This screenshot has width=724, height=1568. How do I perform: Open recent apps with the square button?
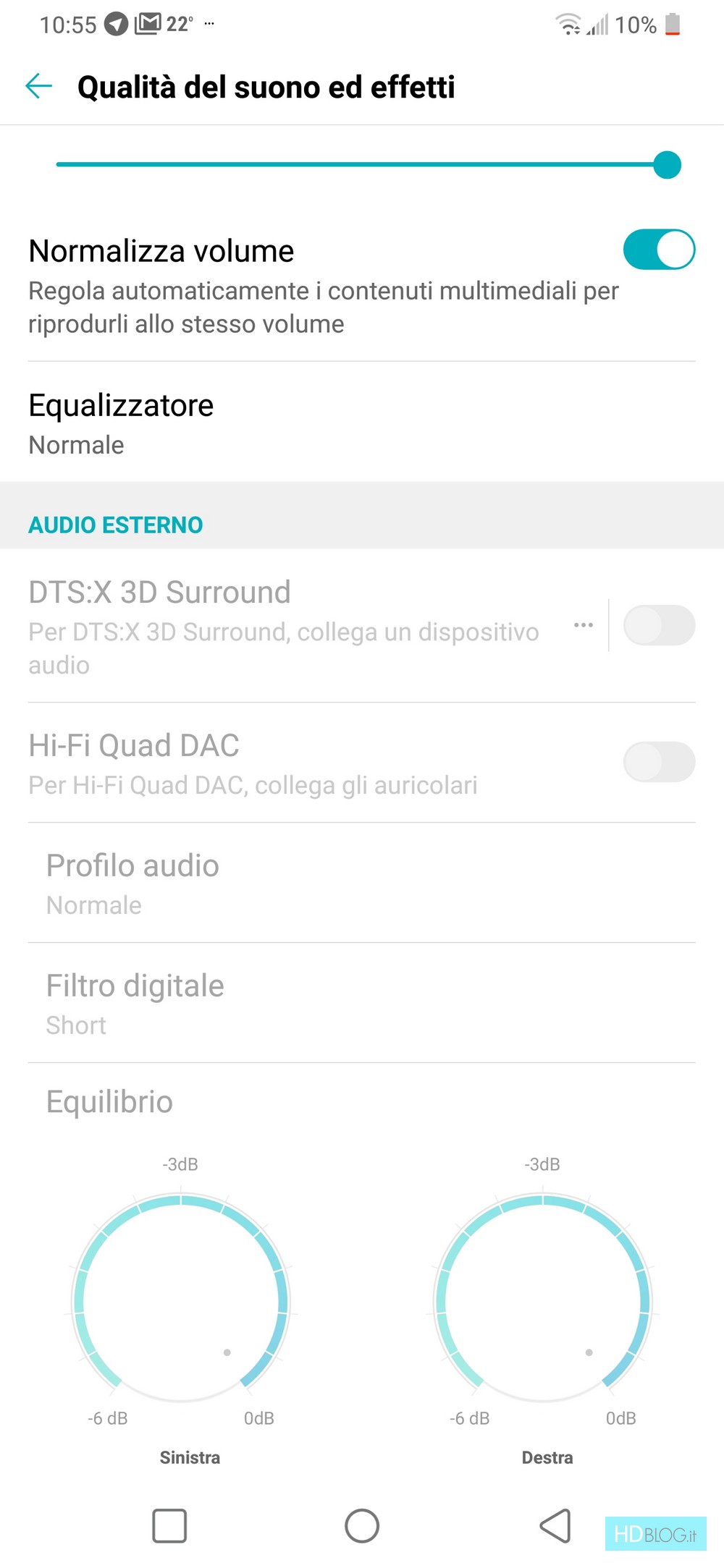coord(169,1526)
